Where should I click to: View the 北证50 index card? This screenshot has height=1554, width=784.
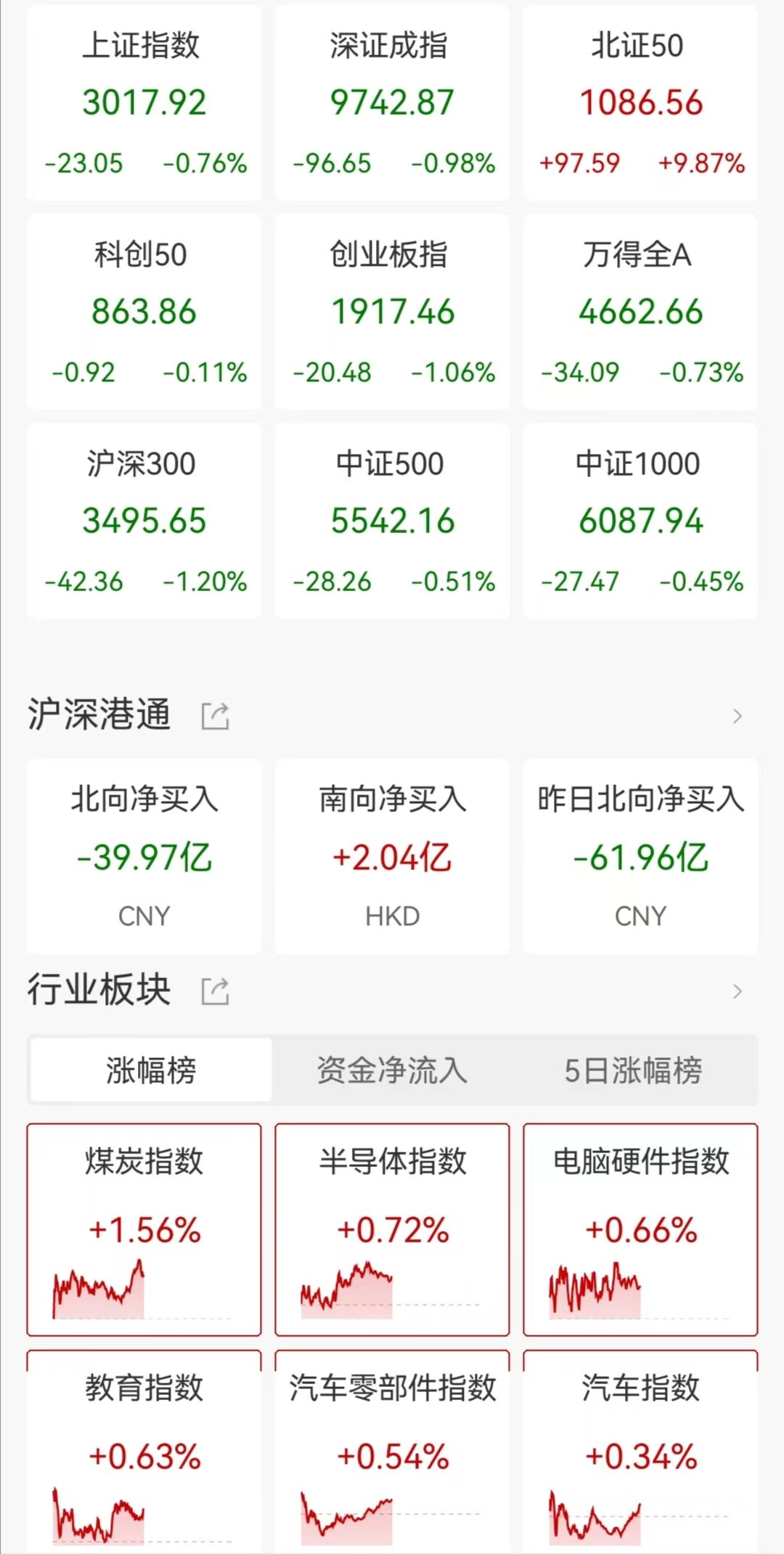coord(640,102)
